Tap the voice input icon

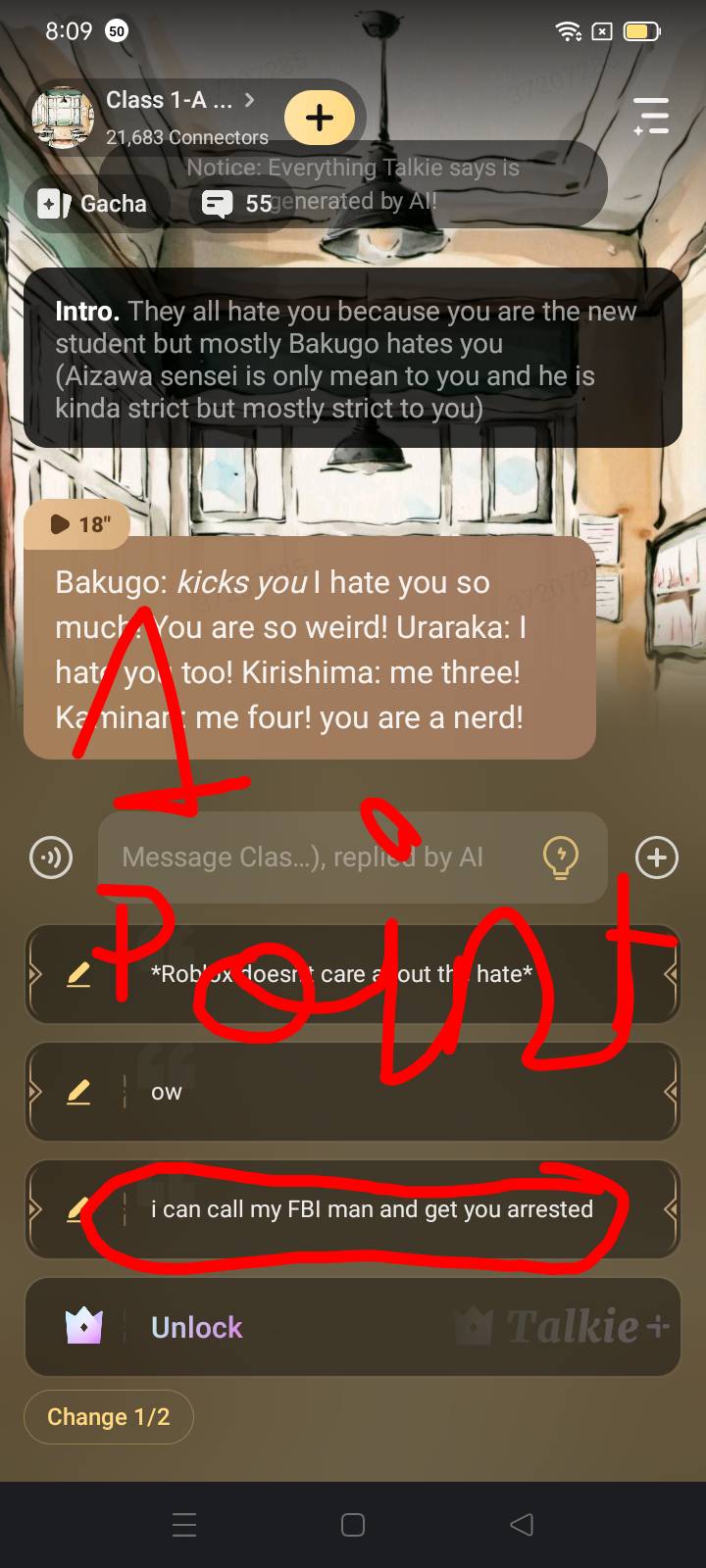51,857
